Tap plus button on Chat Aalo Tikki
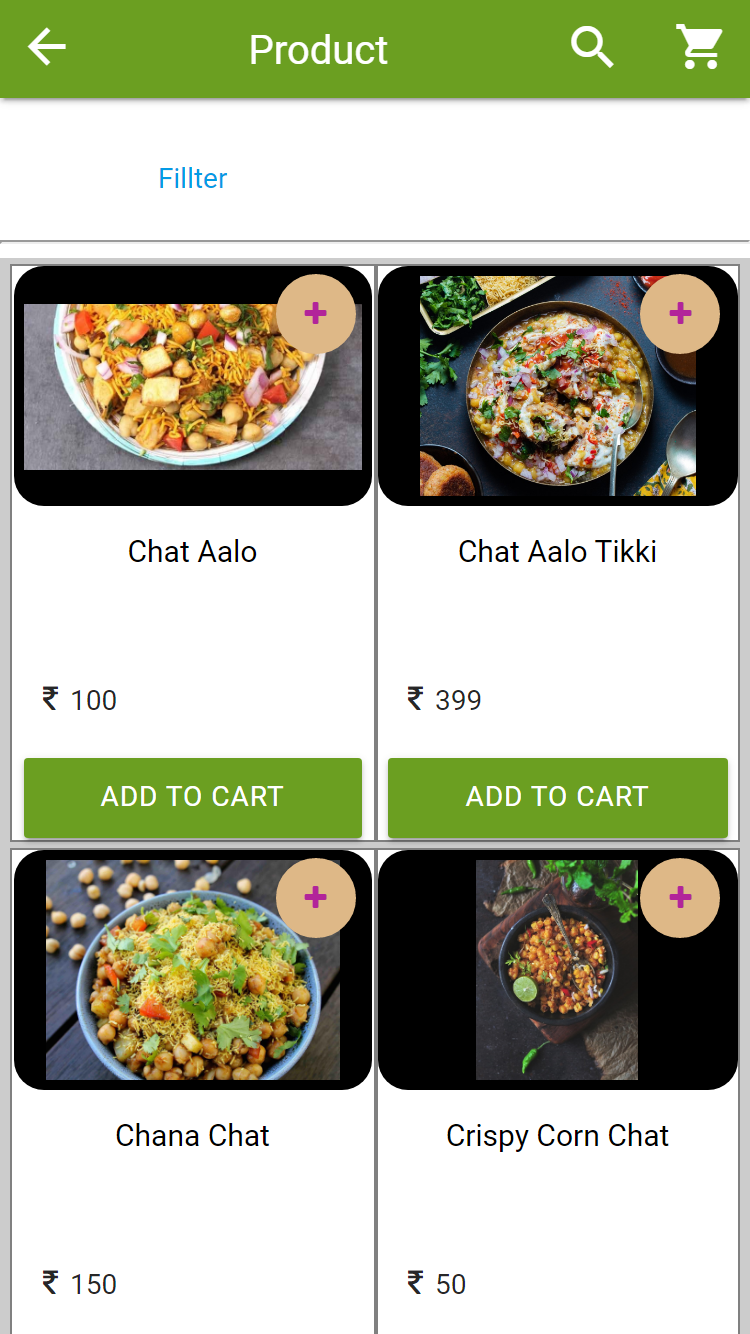This screenshot has width=750, height=1334. click(680, 314)
